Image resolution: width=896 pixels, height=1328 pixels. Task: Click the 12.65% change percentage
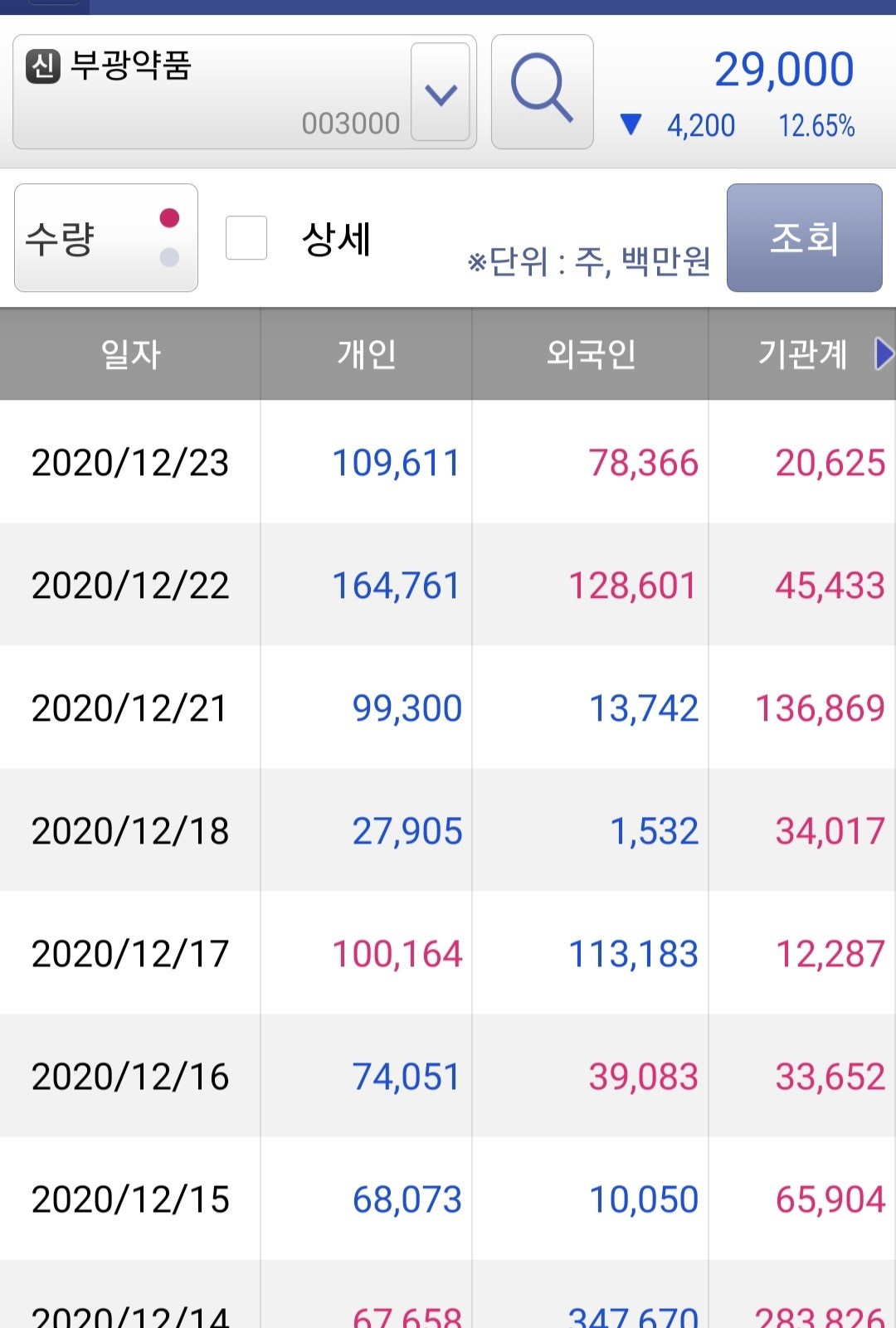tap(818, 125)
